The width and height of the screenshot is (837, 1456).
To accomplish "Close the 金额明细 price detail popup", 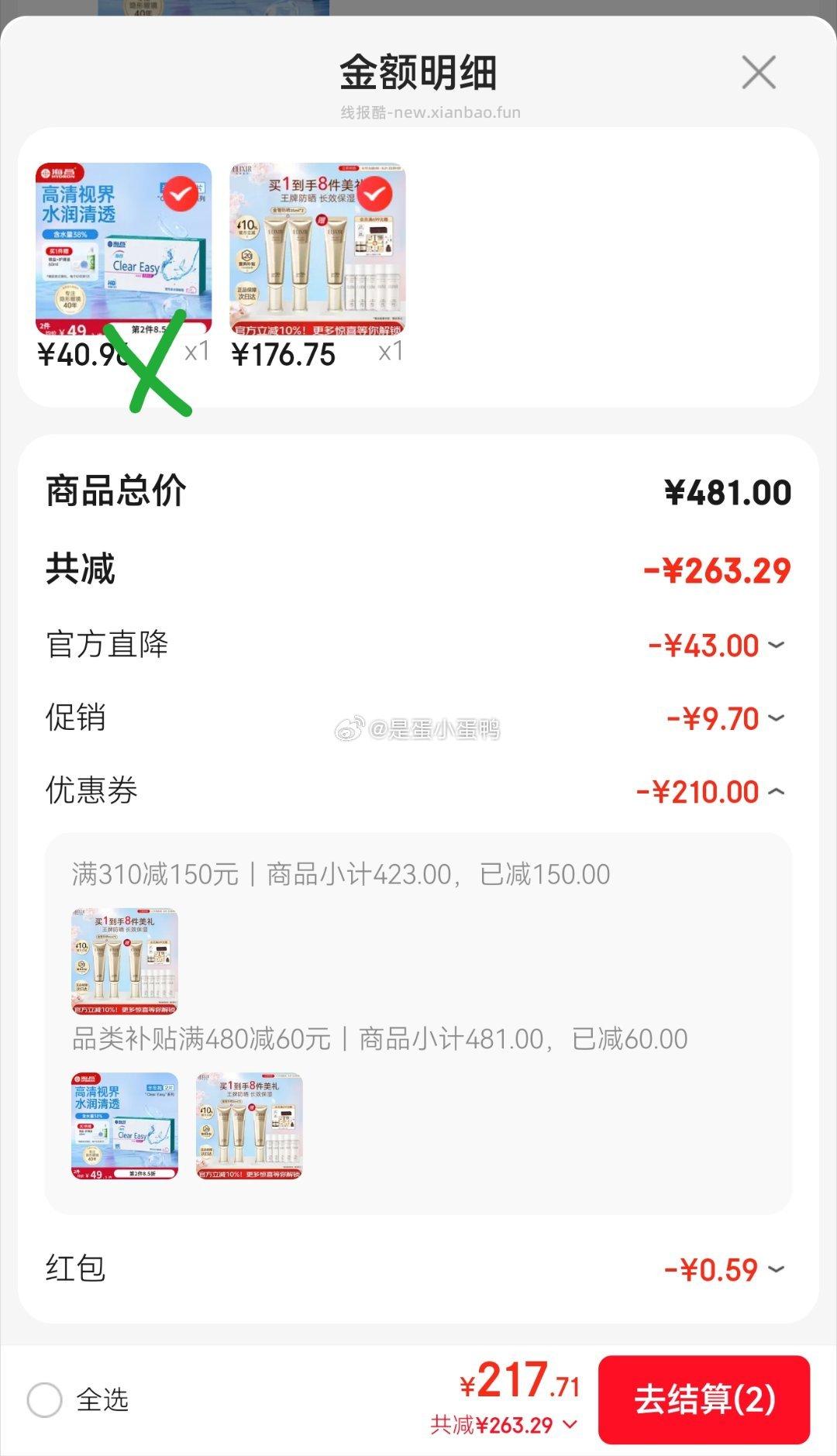I will (x=759, y=72).
